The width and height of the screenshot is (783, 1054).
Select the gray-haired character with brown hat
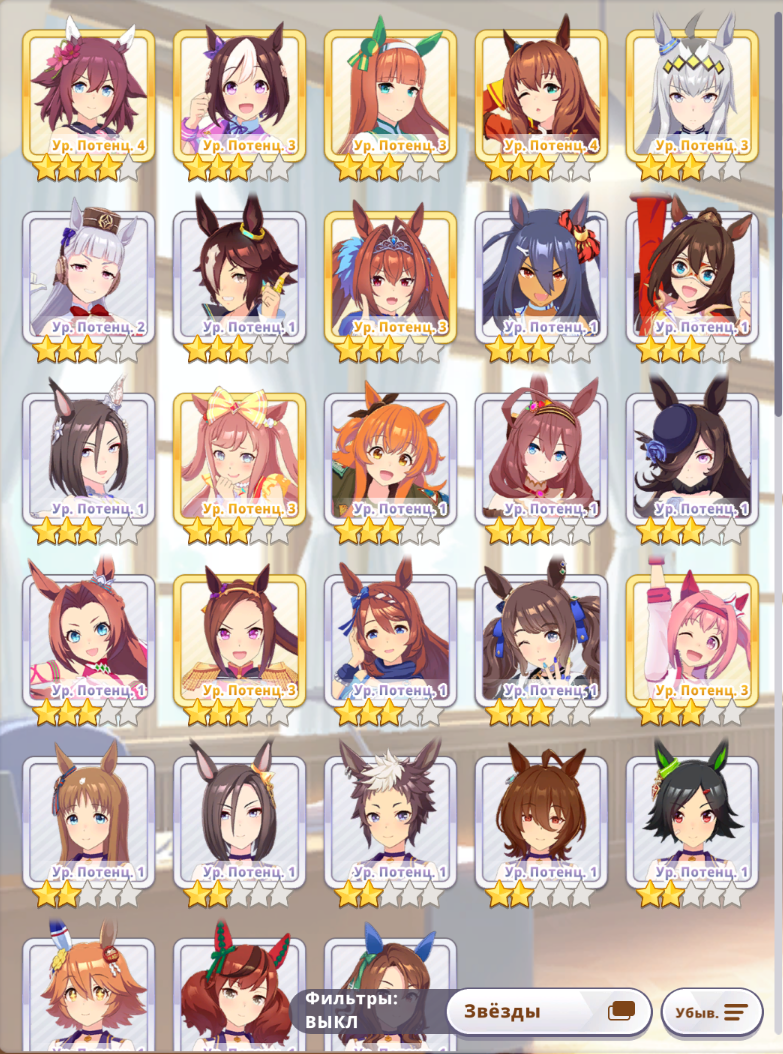(89, 275)
